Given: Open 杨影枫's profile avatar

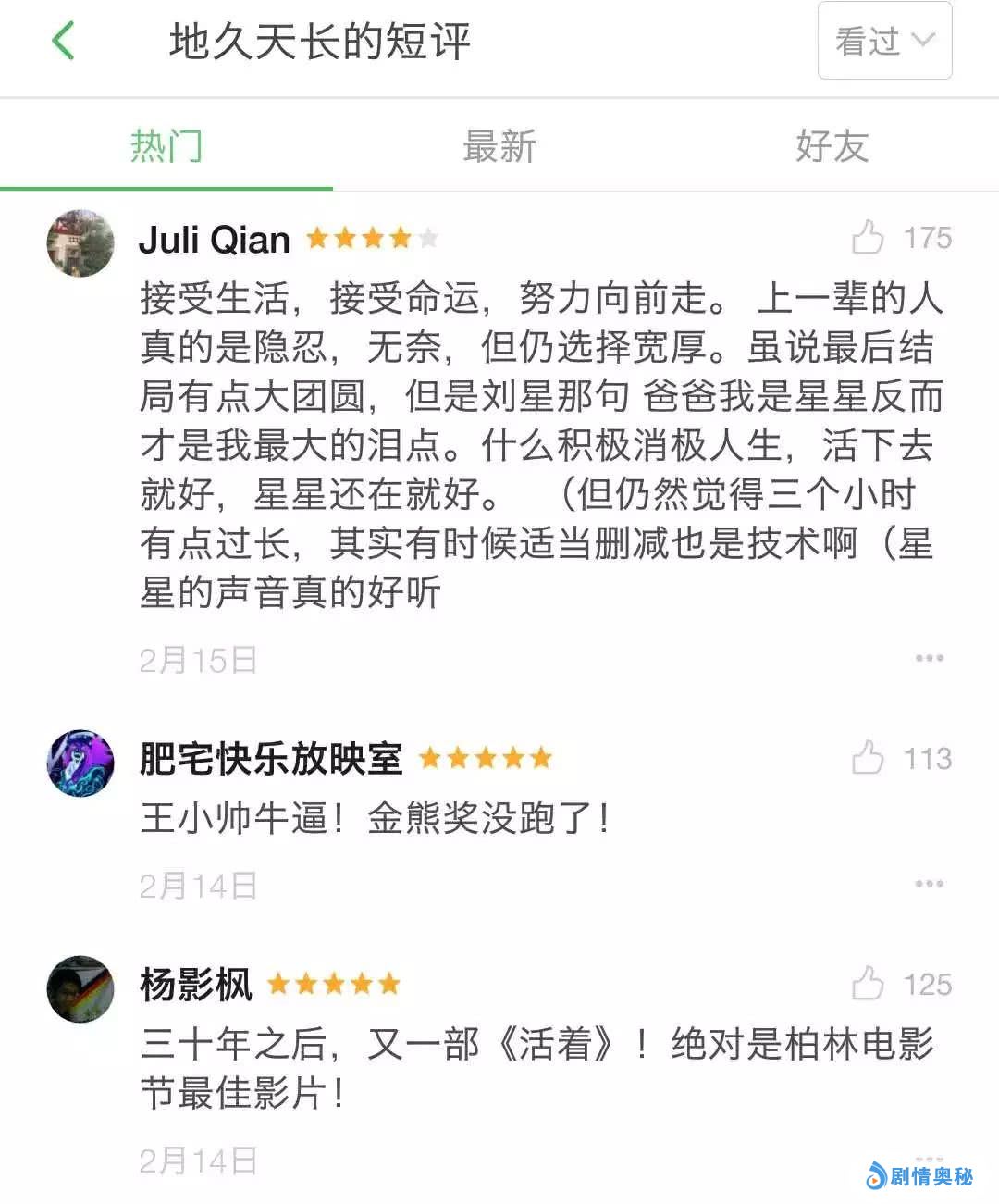Looking at the screenshot, I should pos(80,988).
